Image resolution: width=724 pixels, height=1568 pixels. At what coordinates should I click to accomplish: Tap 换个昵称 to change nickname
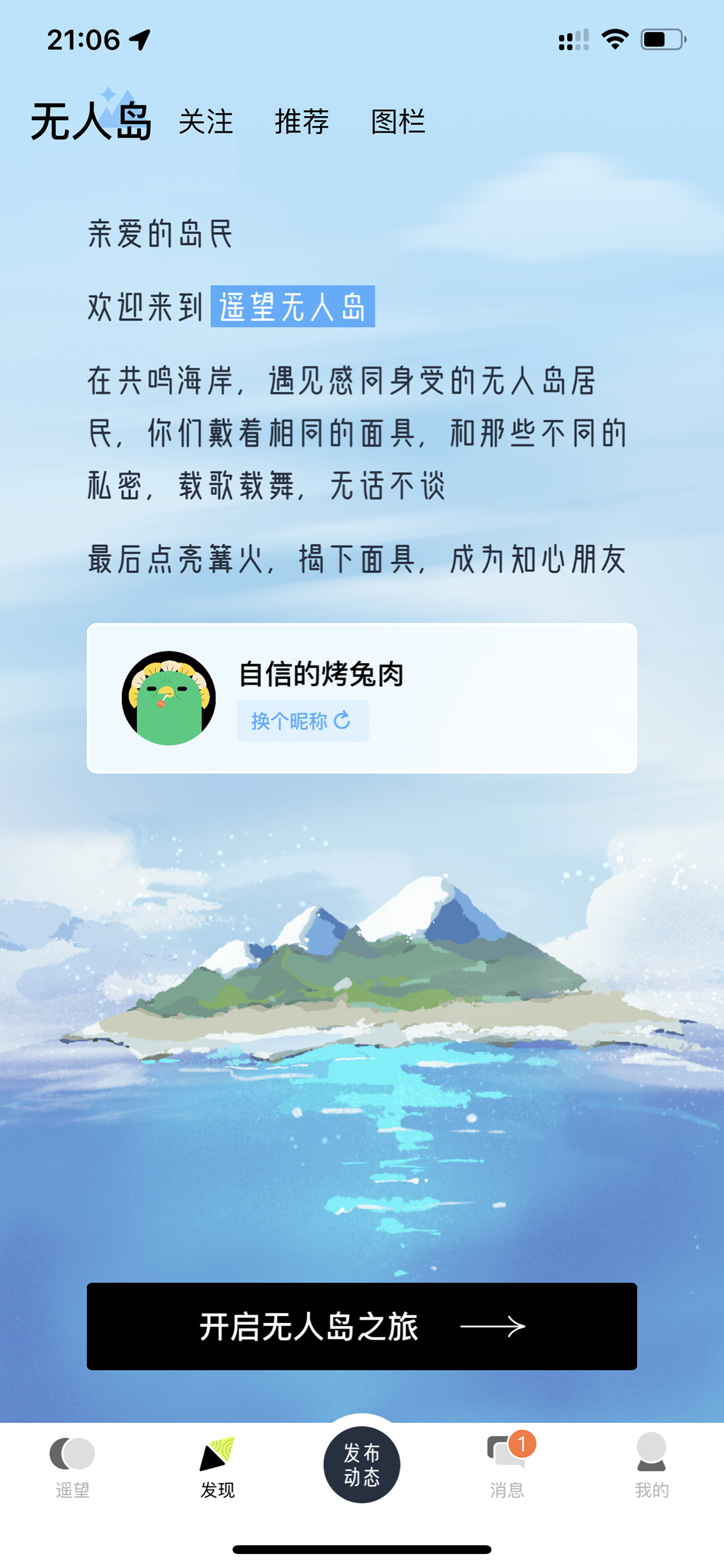point(303,721)
